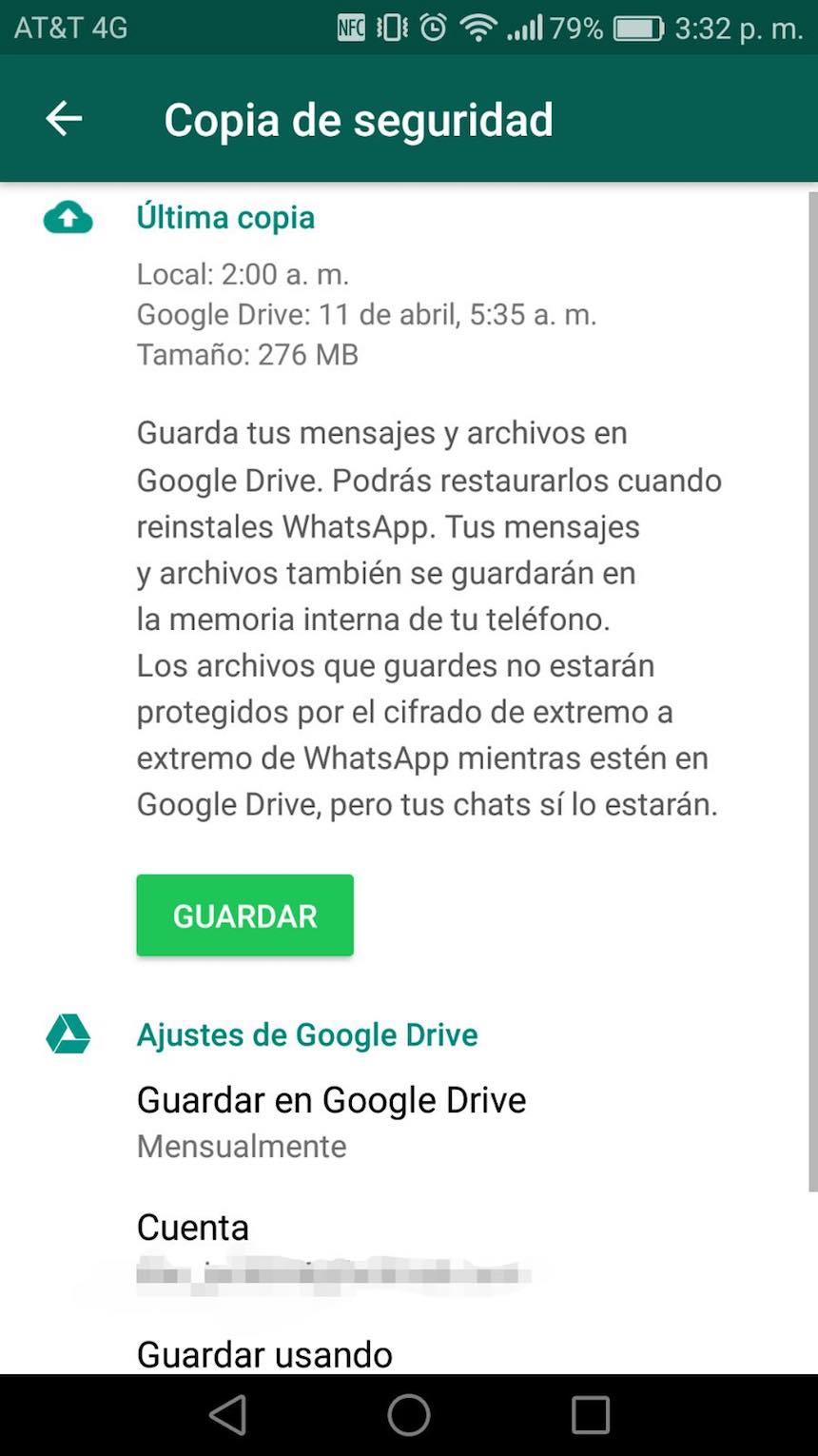Go back from Copia de seguridad
This screenshot has width=818, height=1456.
click(64, 119)
